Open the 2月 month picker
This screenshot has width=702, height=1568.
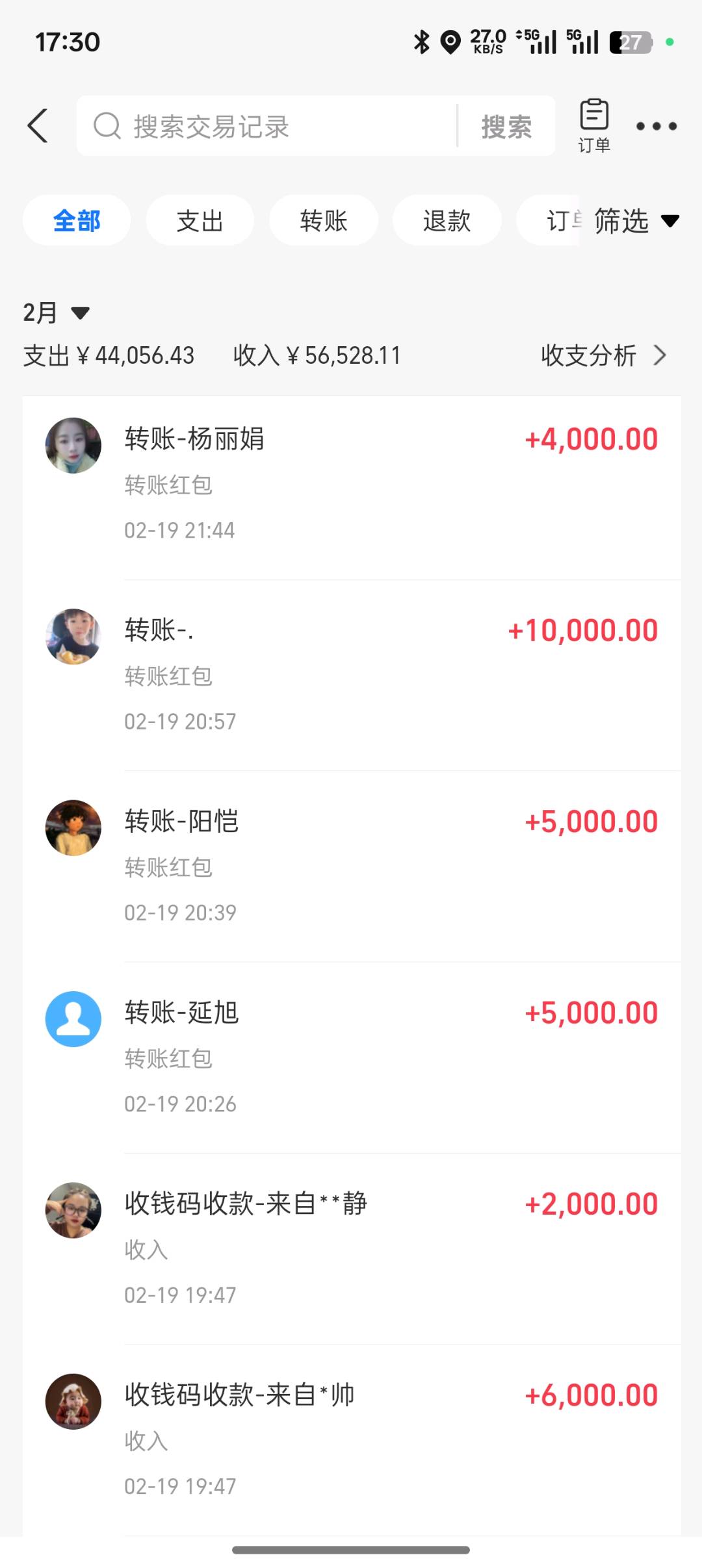click(x=56, y=313)
